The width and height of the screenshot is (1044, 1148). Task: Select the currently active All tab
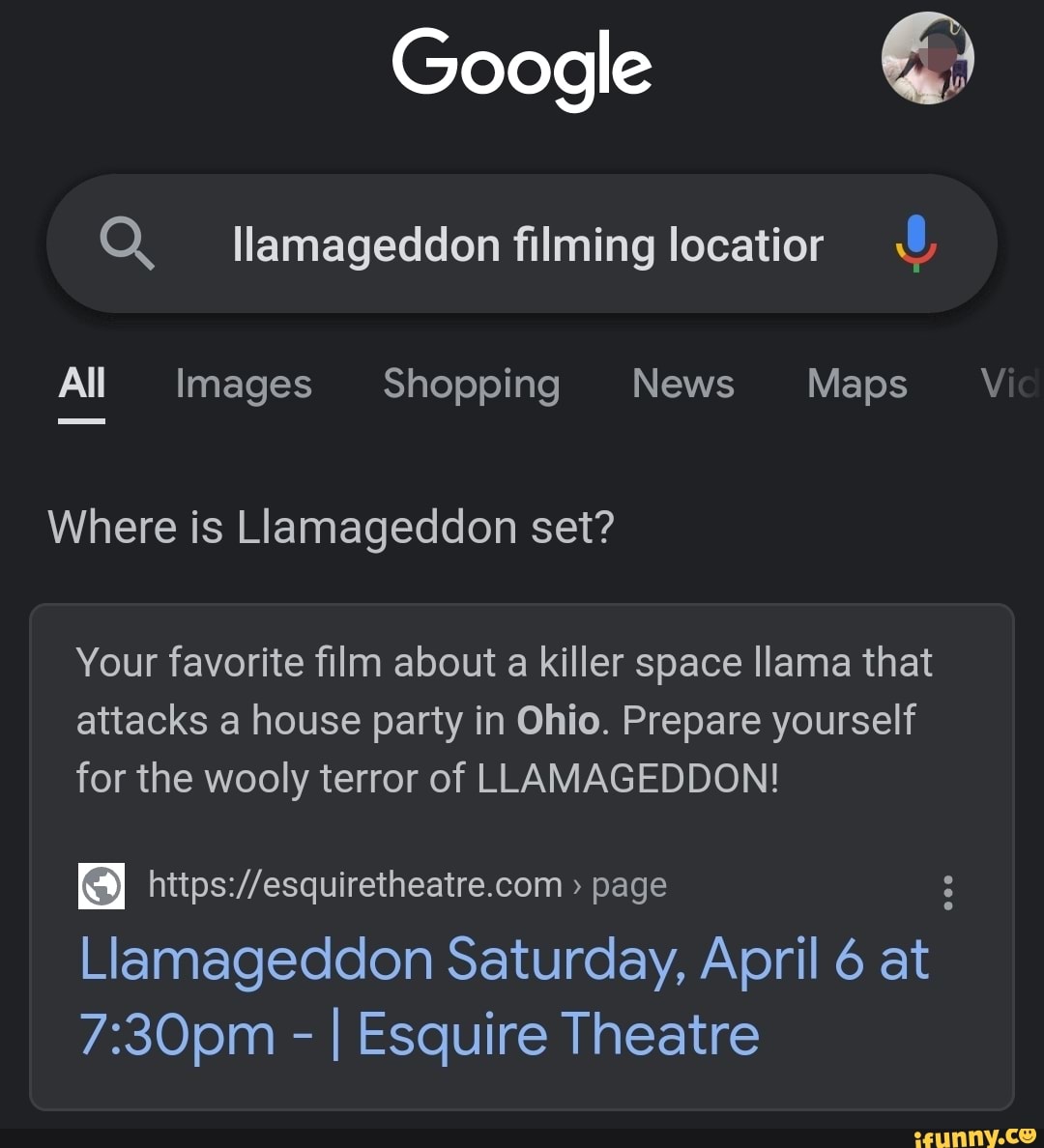82,385
